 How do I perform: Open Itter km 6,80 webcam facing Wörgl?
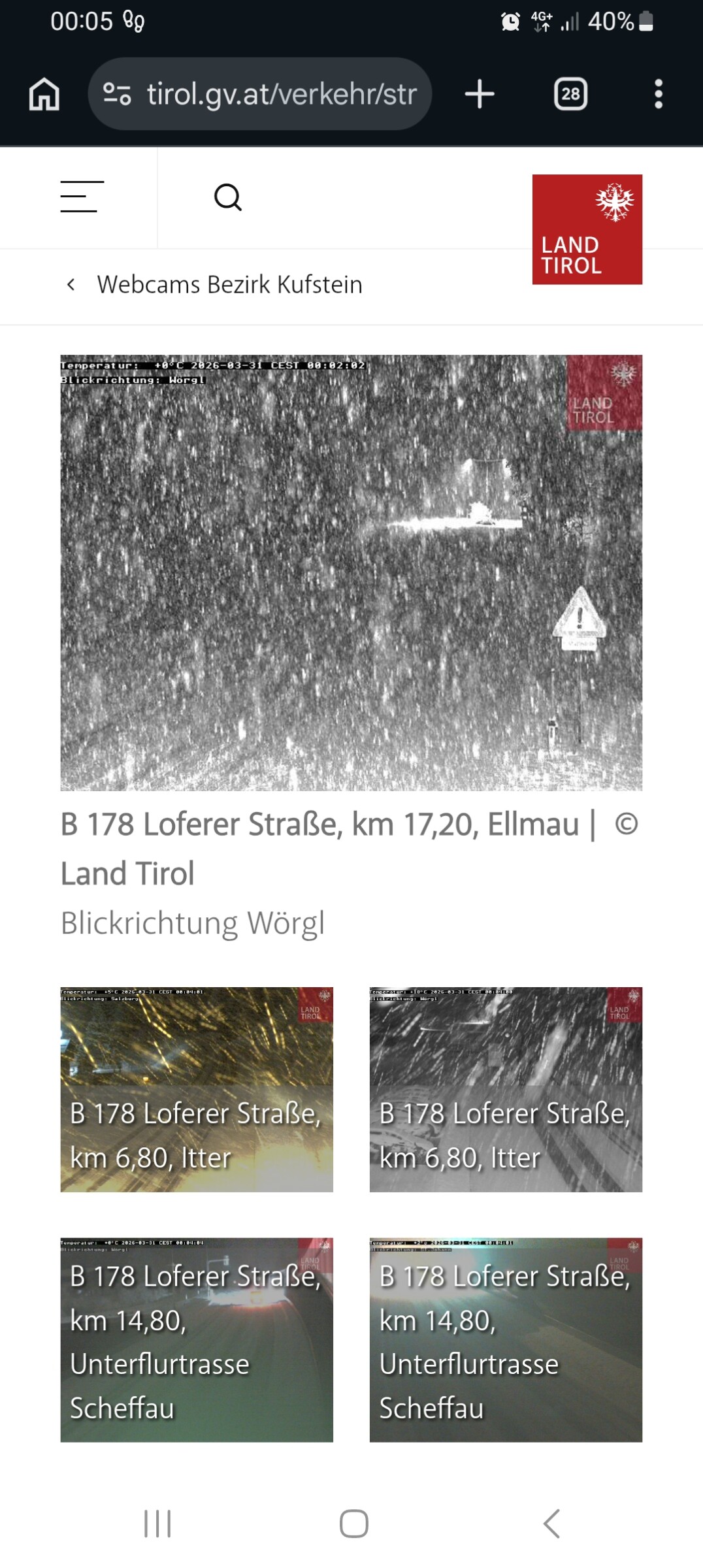(506, 1089)
